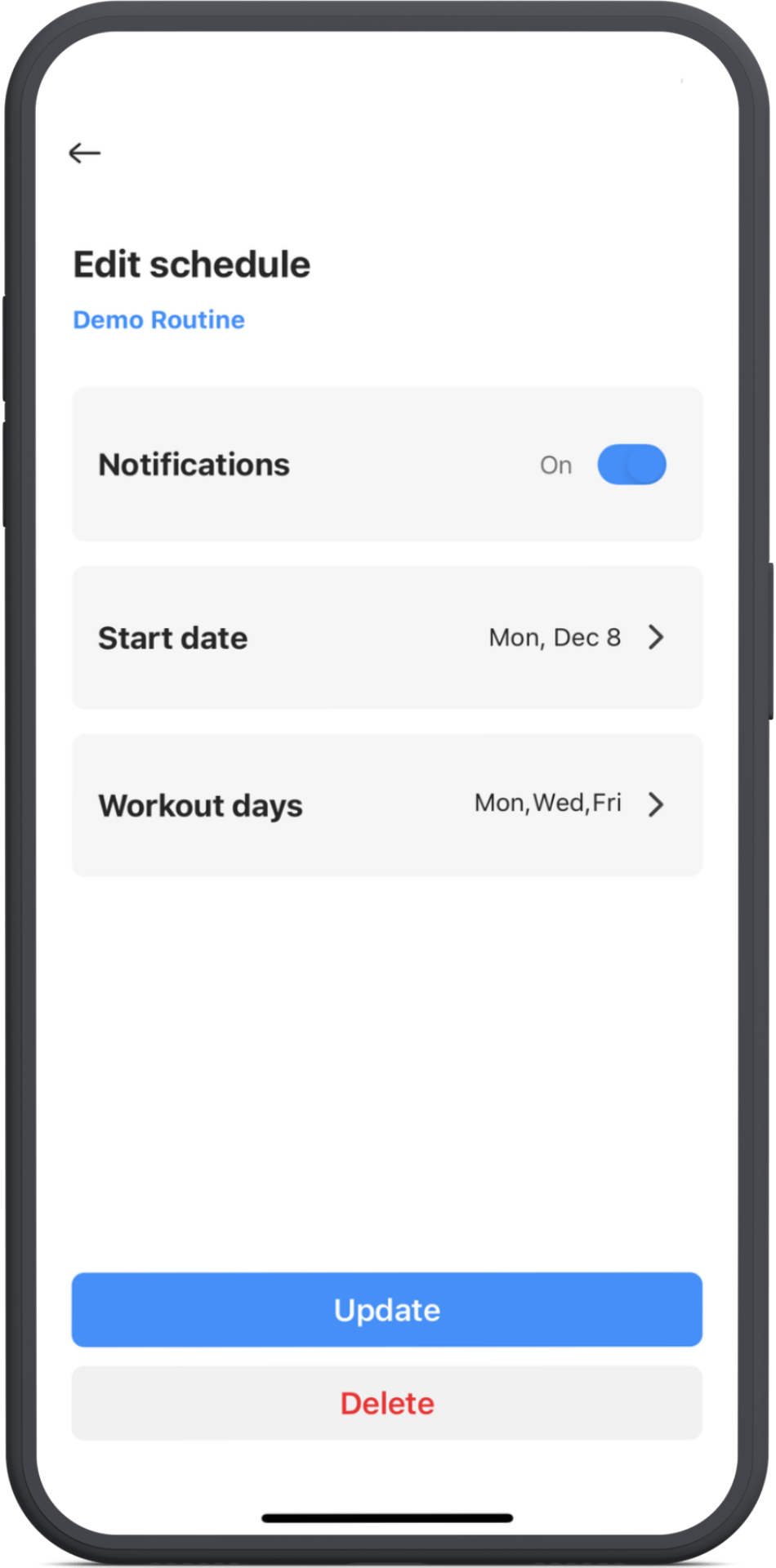The image size is (776, 1568).
Task: Turn off the Notifications switch
Action: 631,465
